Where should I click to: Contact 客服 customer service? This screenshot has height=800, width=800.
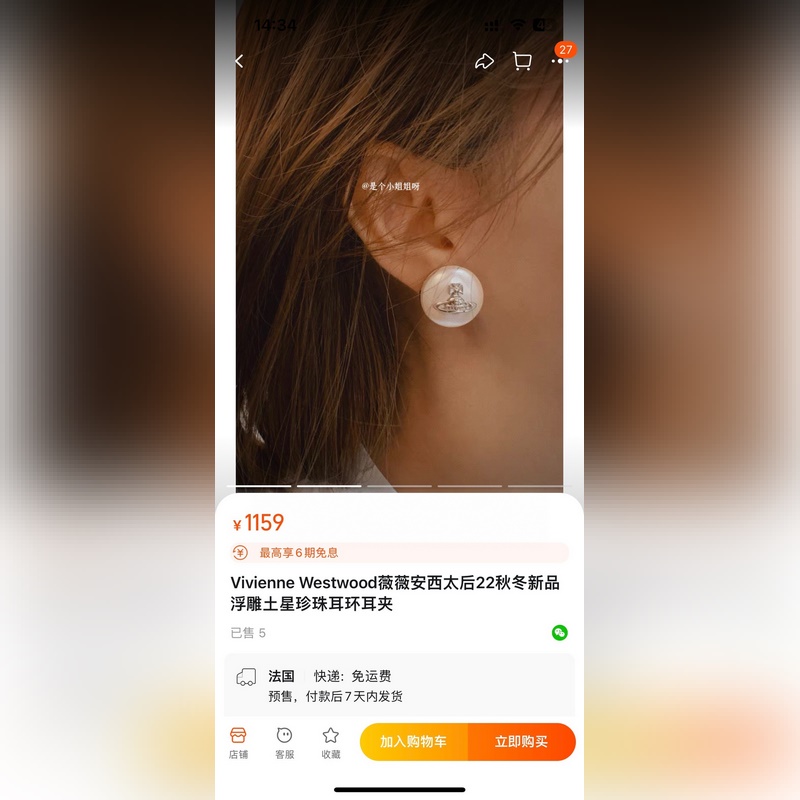pos(285,742)
